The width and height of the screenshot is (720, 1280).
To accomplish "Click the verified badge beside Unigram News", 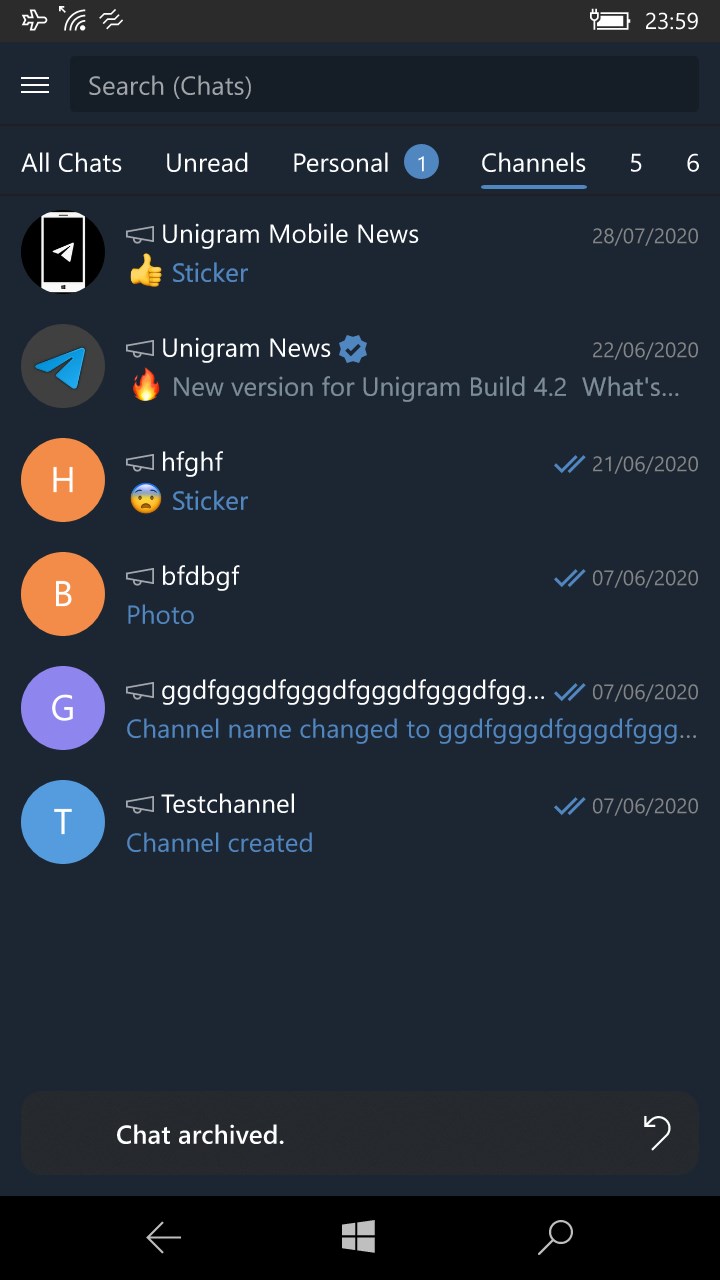I will [352, 349].
